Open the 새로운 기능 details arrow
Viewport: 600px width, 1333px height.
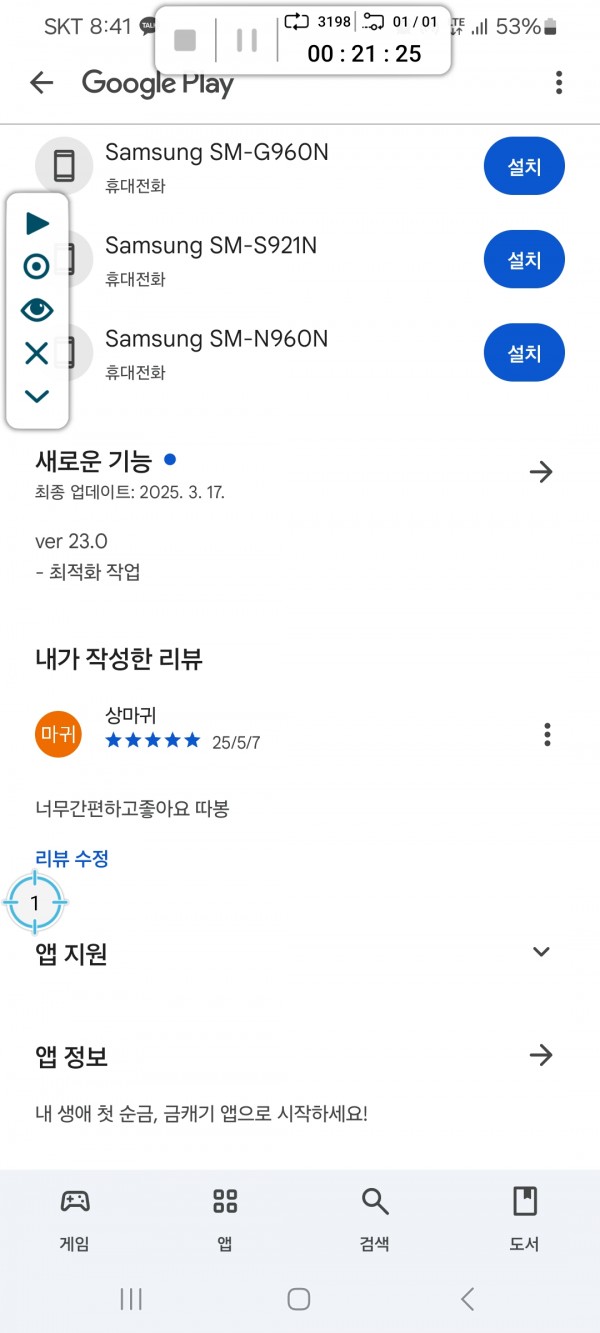[x=541, y=472]
